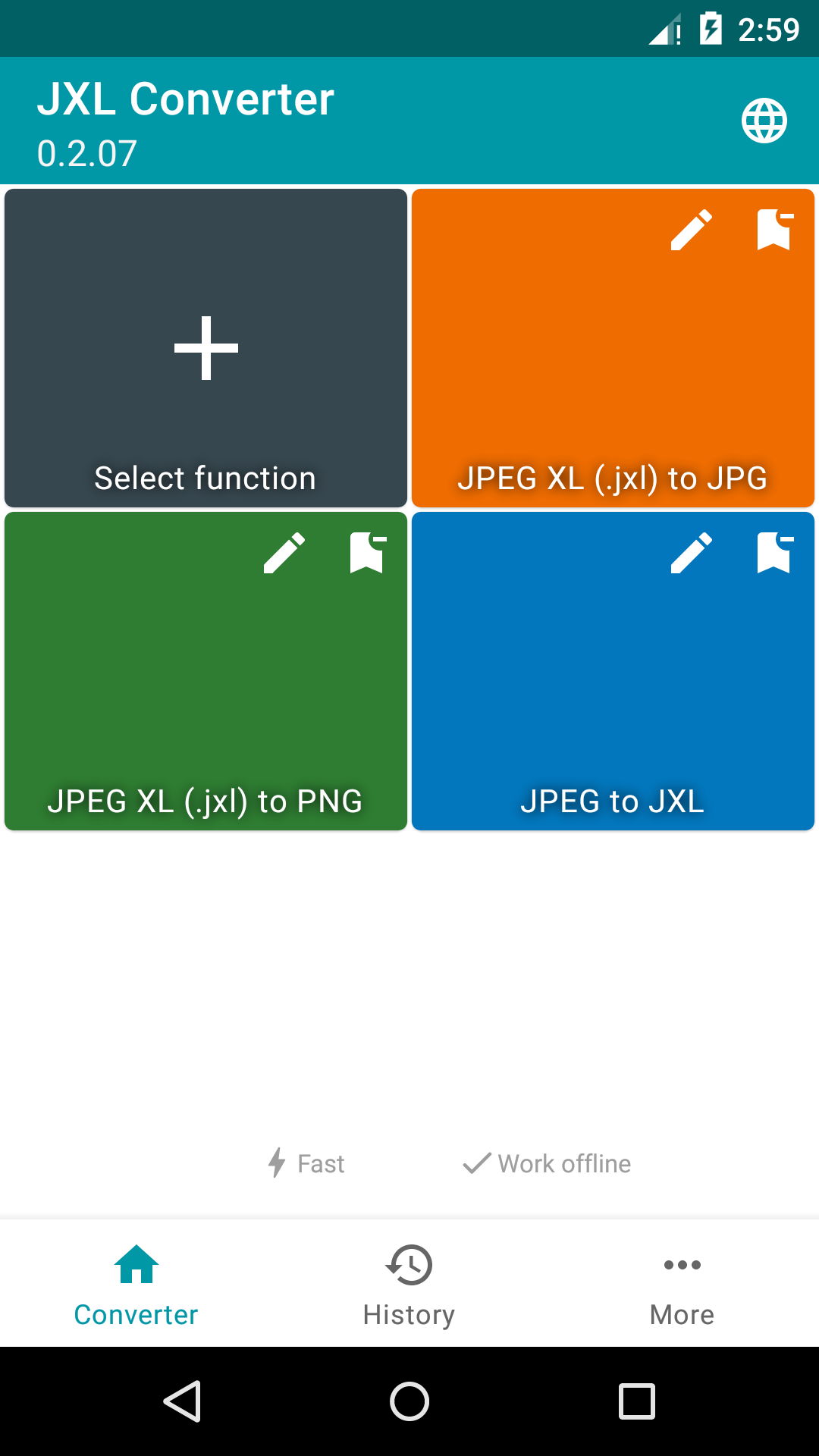Screen dimensions: 819x1456
Task: Click the pencil icon on JPEG to JXL tile
Action: (x=692, y=552)
